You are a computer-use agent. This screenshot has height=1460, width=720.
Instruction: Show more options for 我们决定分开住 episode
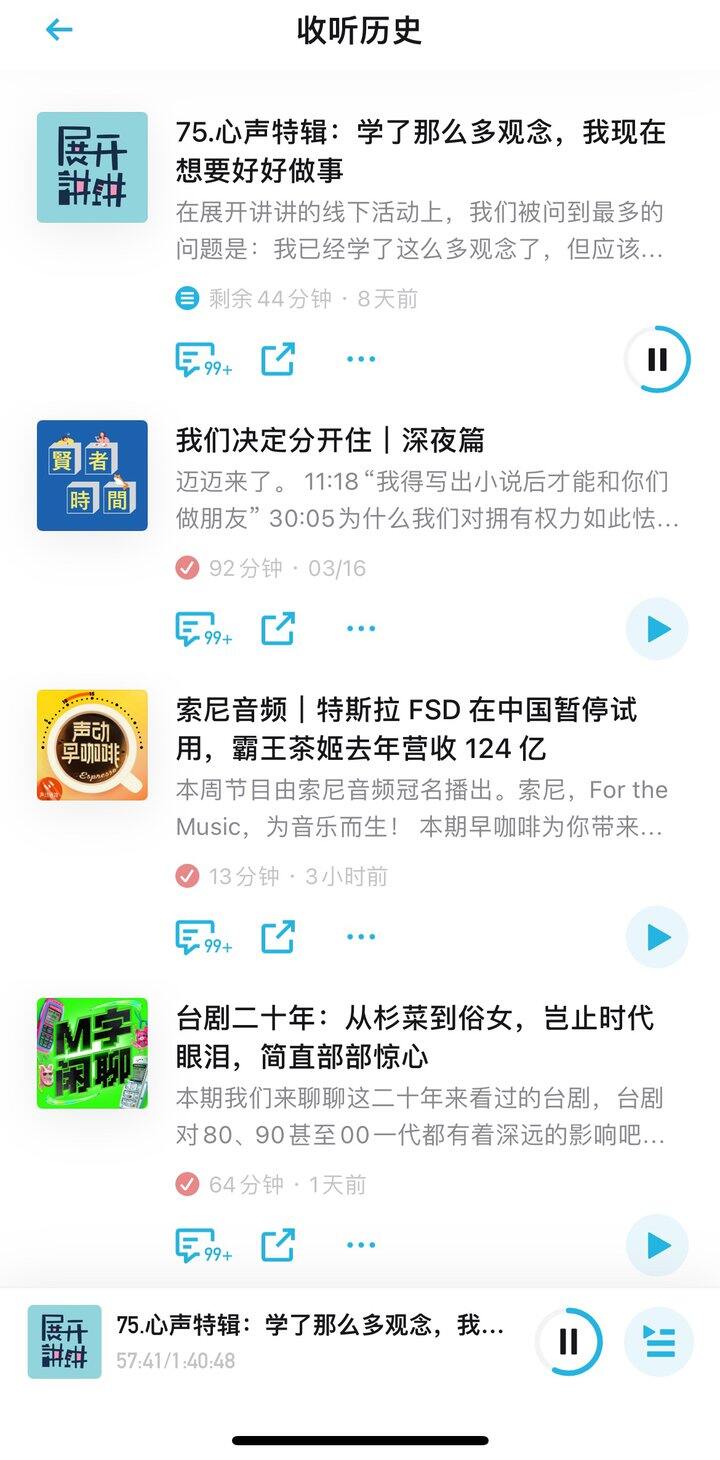tap(360, 629)
